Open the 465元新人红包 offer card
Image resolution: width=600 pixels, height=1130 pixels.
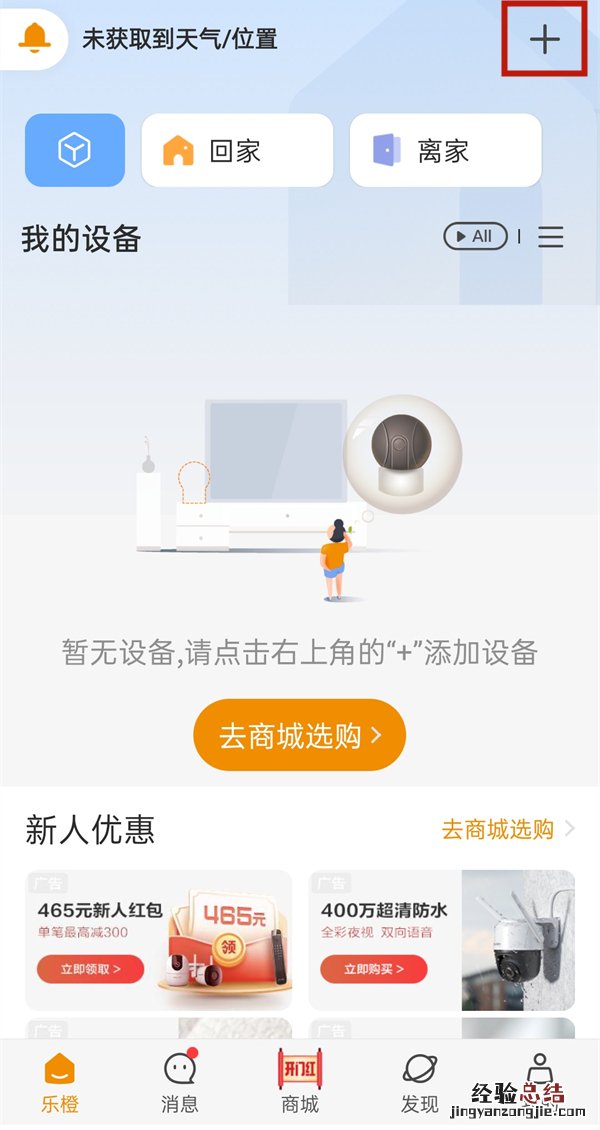159,940
